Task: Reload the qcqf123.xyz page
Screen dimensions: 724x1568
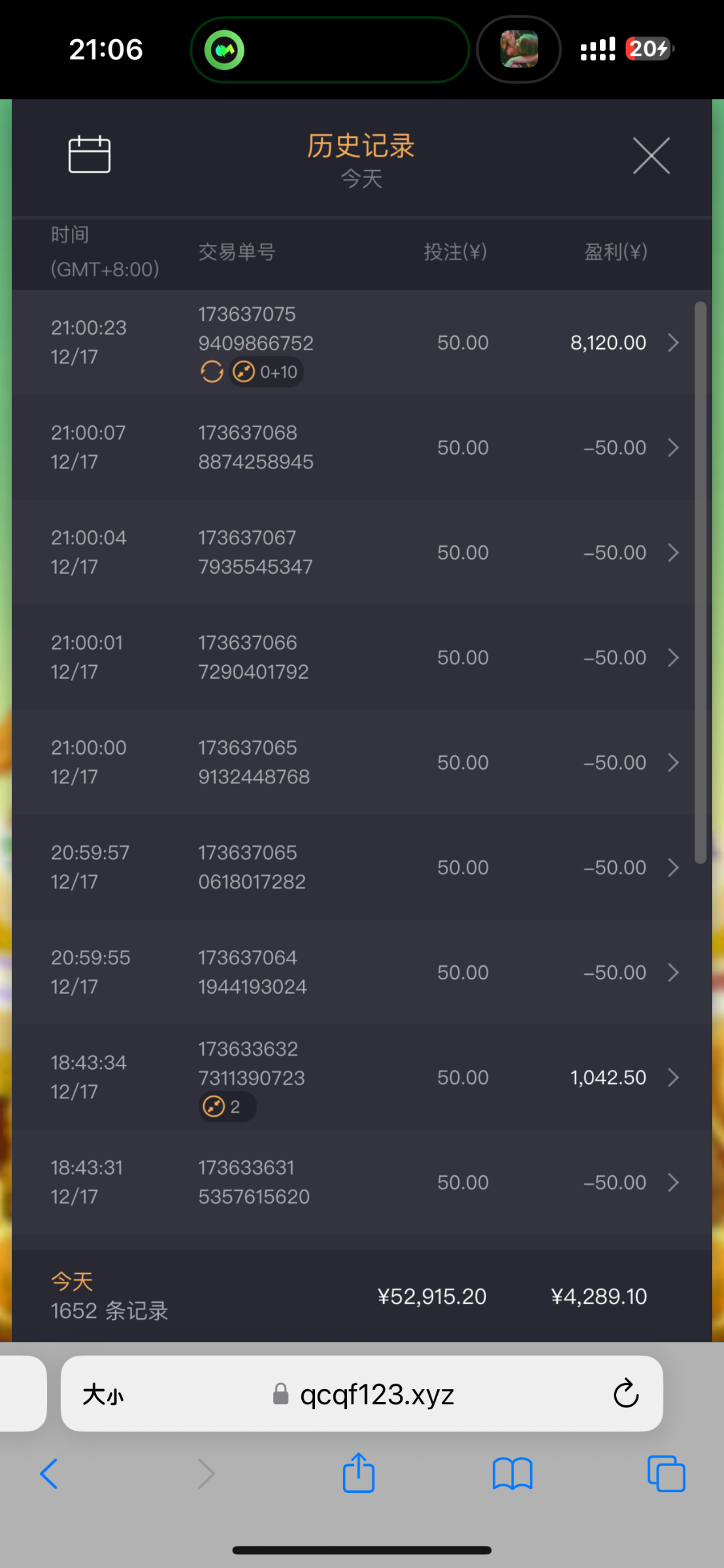Action: [x=625, y=1394]
